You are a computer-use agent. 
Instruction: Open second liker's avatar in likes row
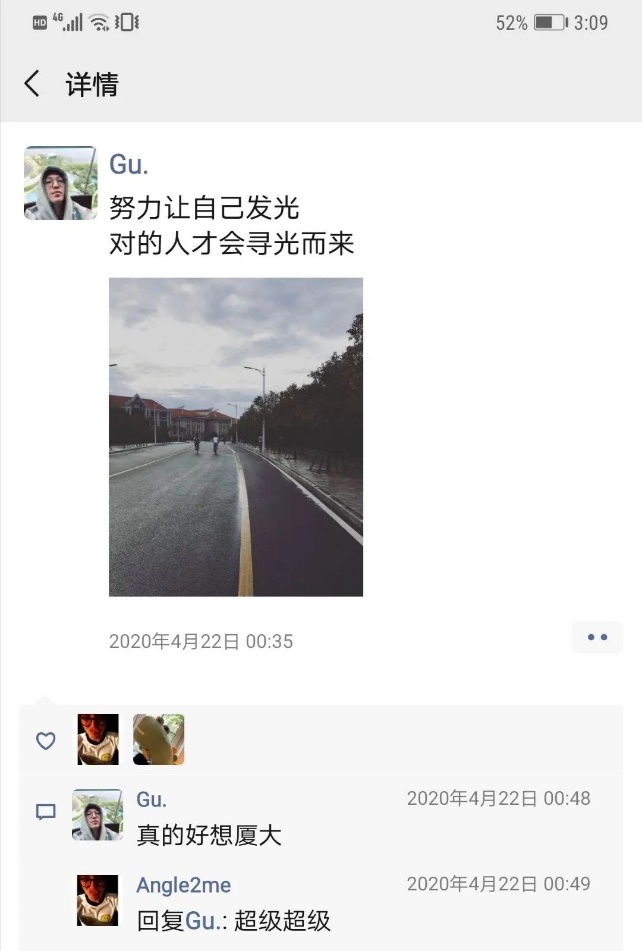pos(158,740)
